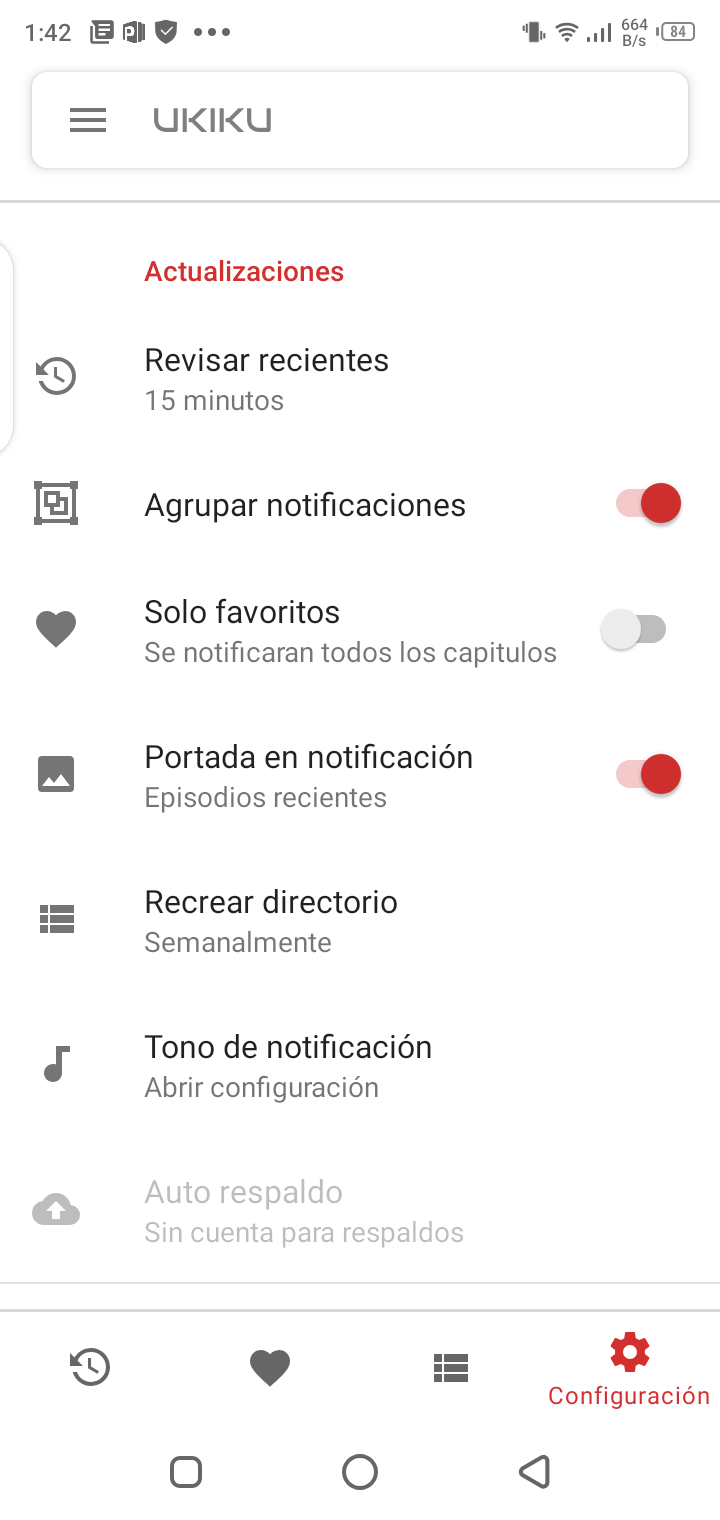Go back with system back button

click(x=535, y=1472)
